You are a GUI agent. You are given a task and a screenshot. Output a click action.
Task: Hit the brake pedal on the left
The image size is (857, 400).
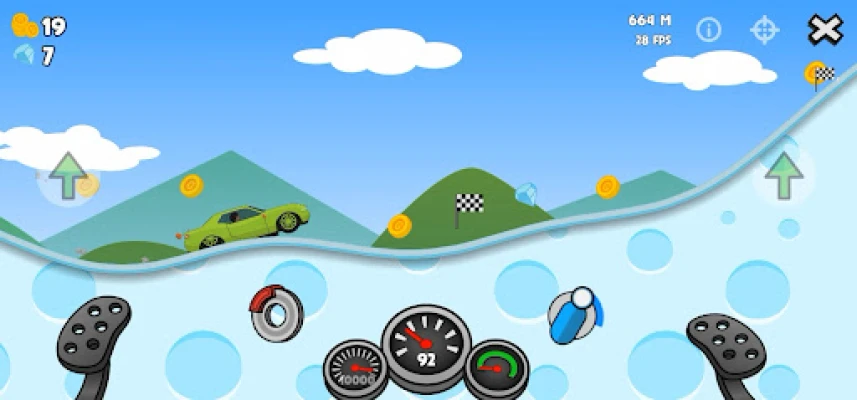point(93,340)
